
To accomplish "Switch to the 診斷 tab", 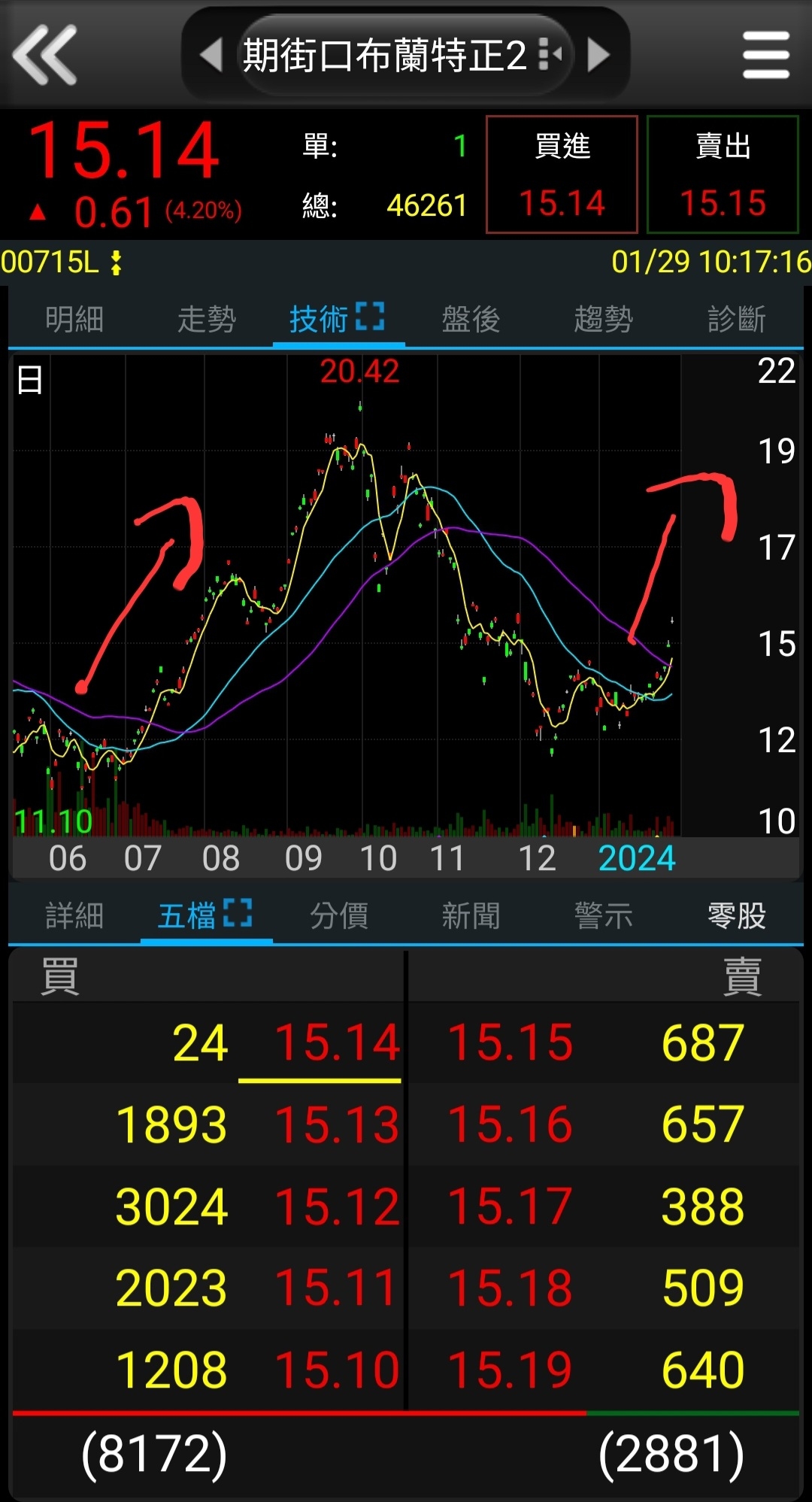I will (736, 319).
